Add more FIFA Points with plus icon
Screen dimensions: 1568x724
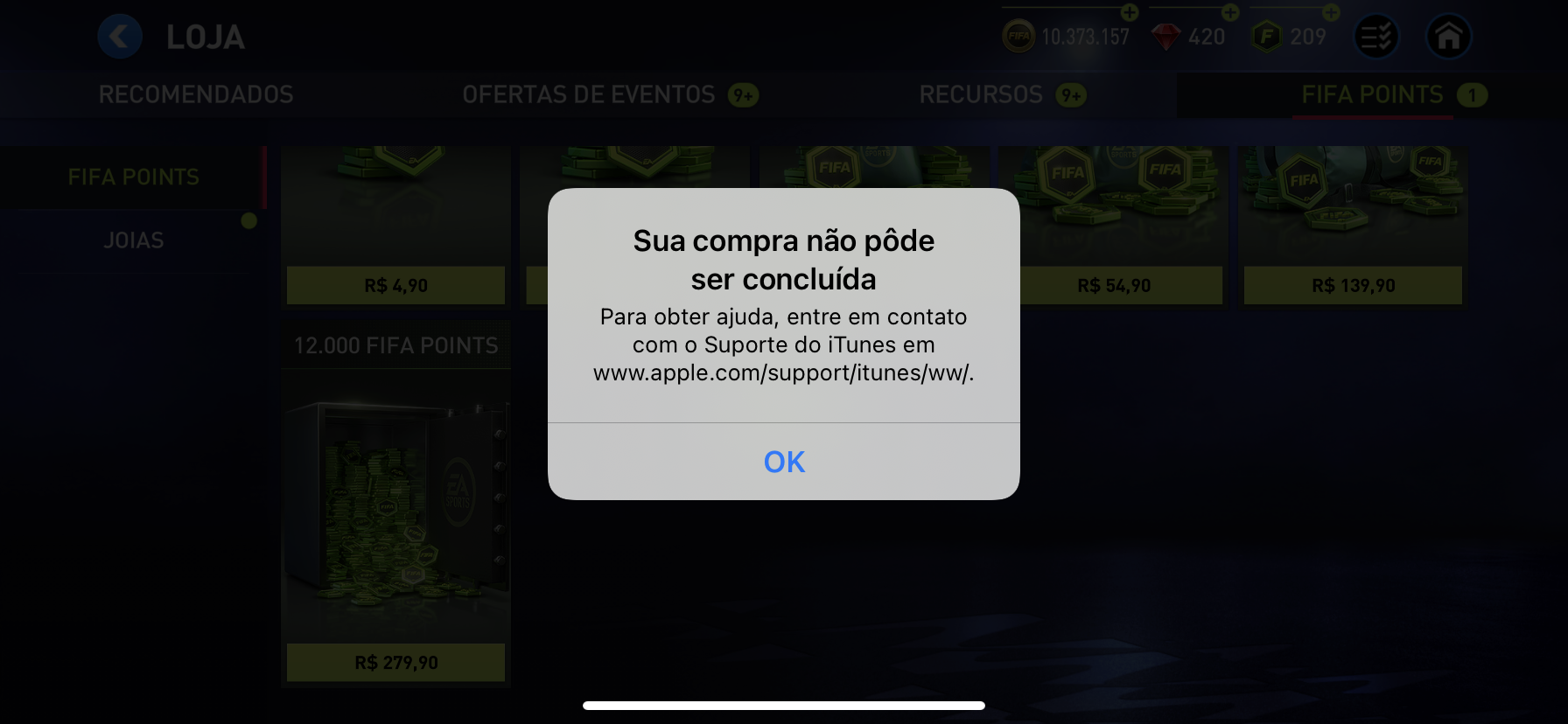click(x=1331, y=12)
